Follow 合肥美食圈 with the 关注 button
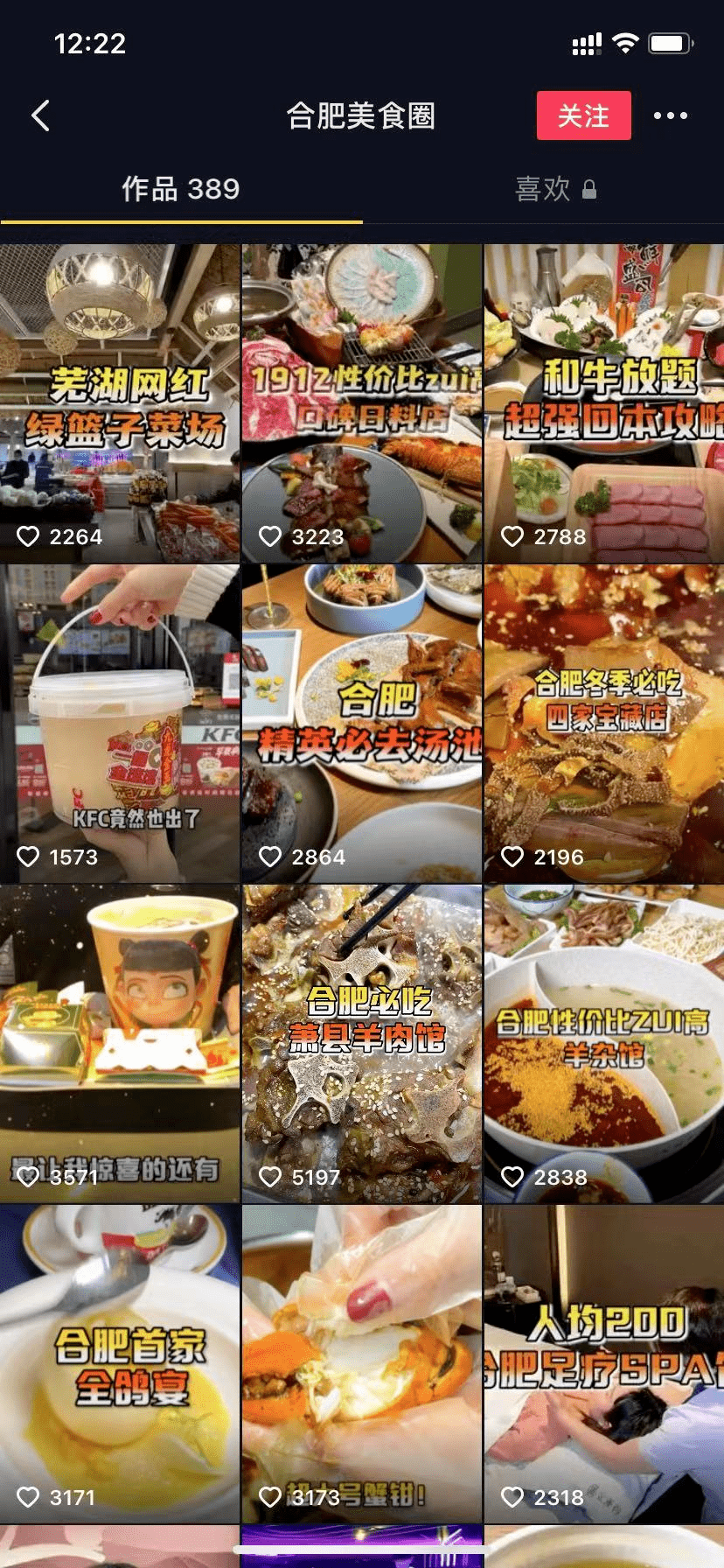Screen dimensions: 724x1568 [583, 115]
